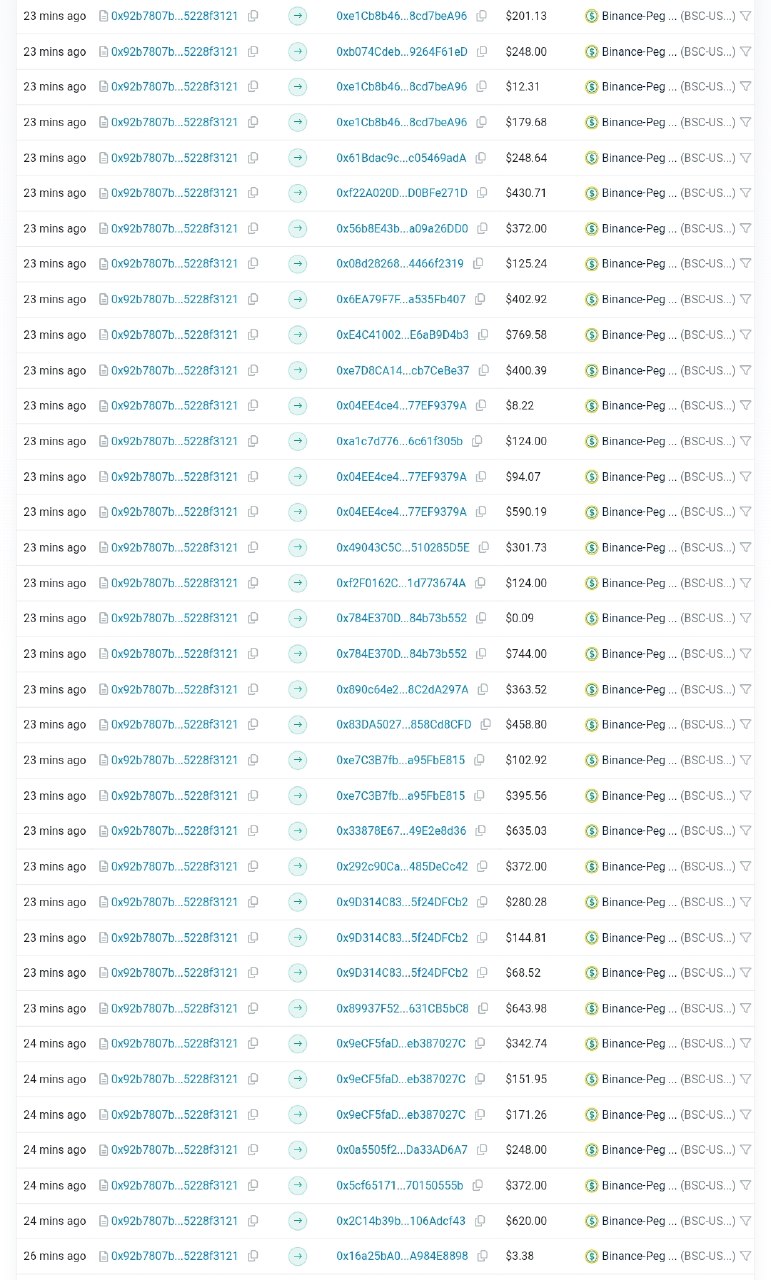Copy address 0x61Bdac9c...c05469adA
This screenshot has width=771, height=1280.
481,158
